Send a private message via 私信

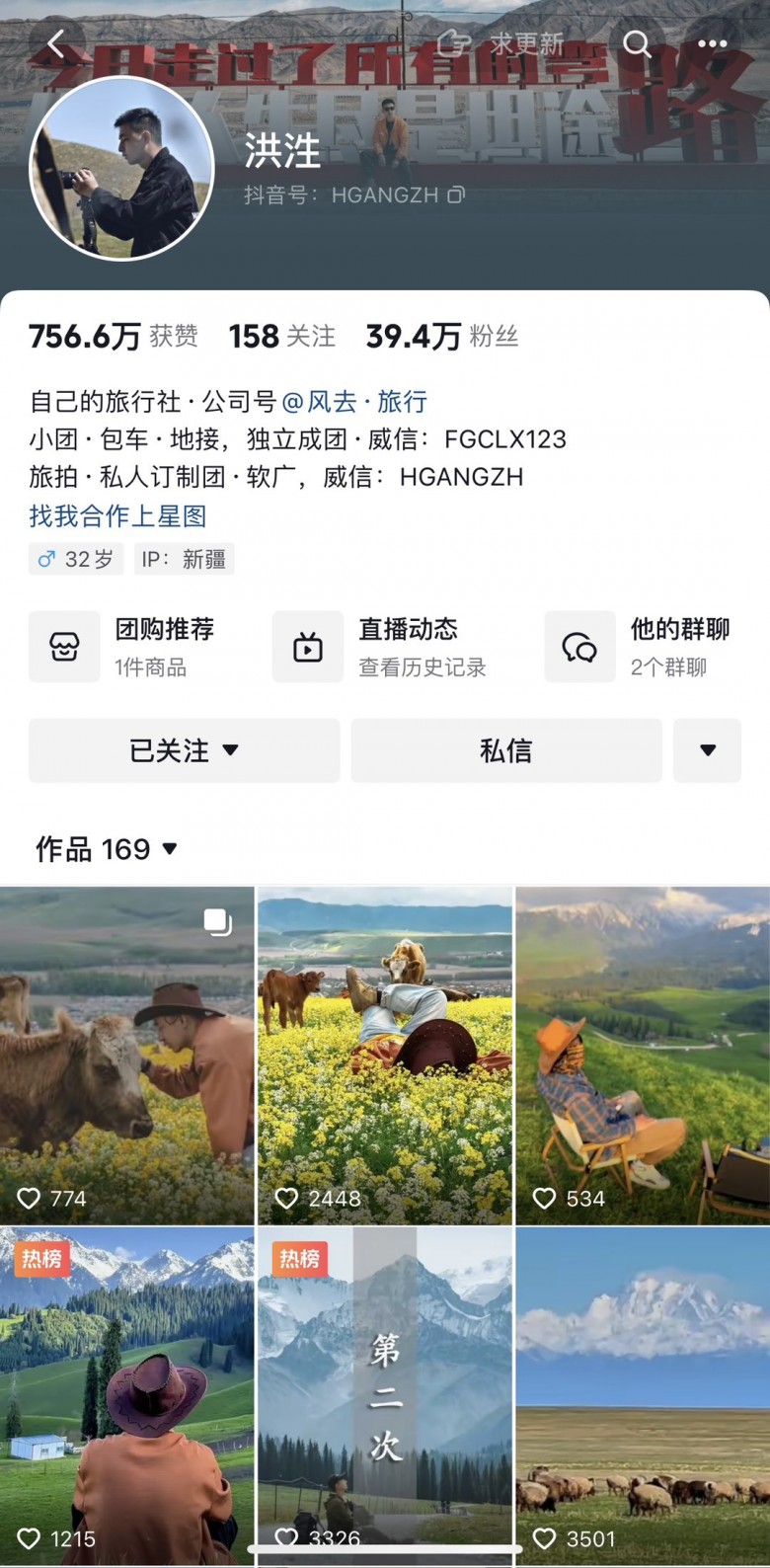point(505,750)
